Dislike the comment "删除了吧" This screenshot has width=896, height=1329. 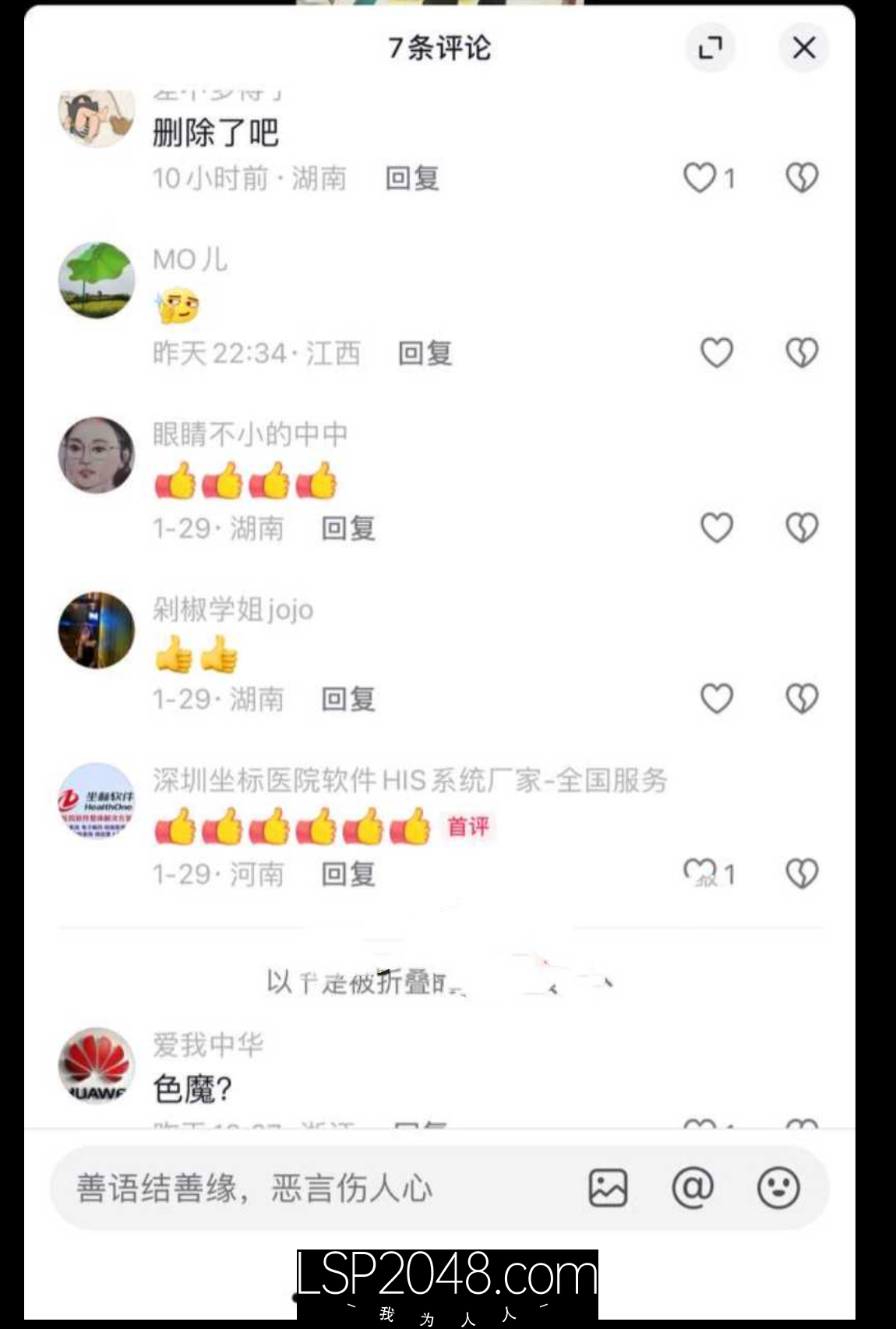tap(802, 178)
